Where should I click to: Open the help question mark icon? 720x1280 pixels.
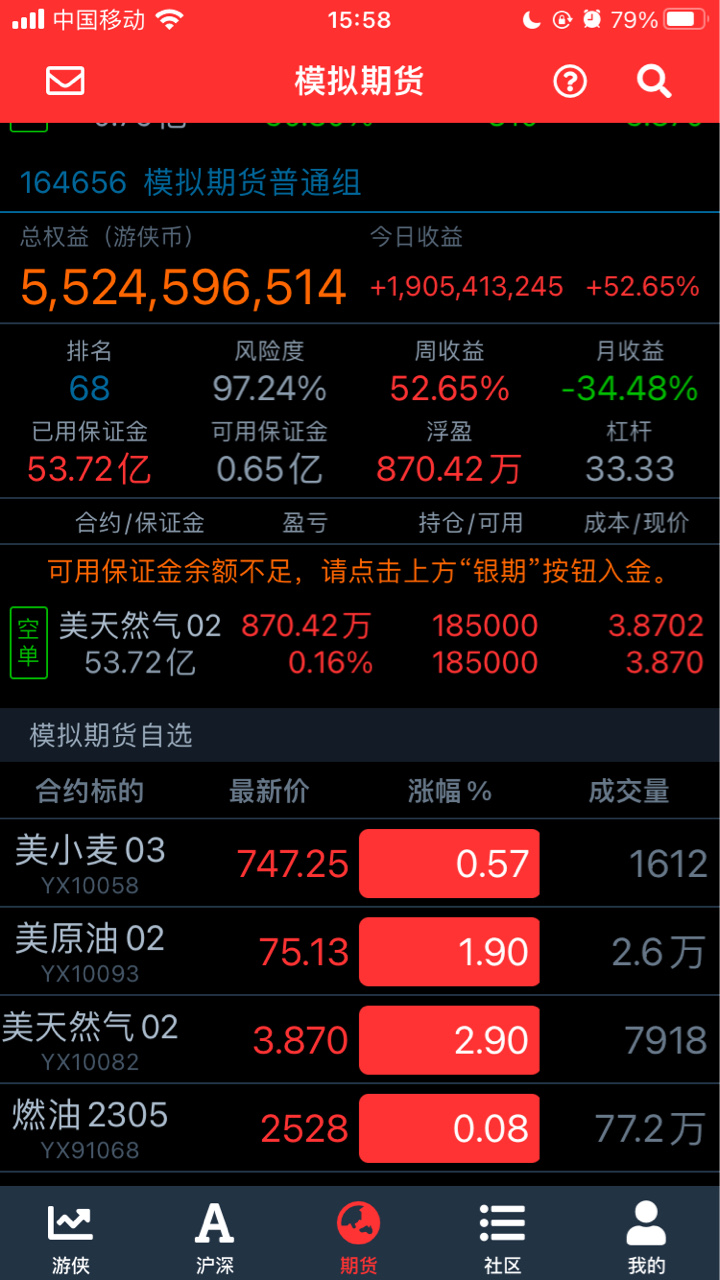pos(570,81)
